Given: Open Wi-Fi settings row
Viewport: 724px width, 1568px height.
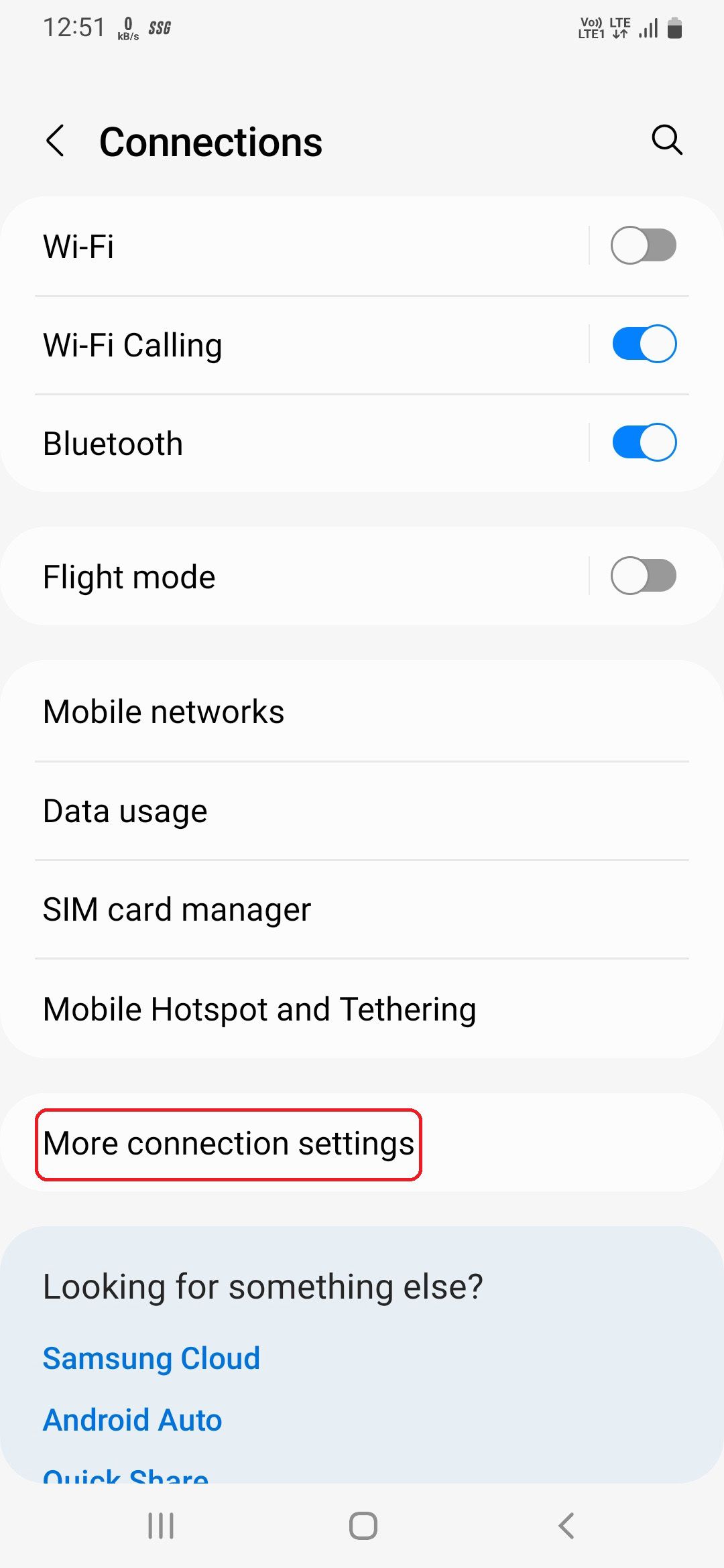Looking at the screenshot, I should pyautogui.click(x=268, y=246).
